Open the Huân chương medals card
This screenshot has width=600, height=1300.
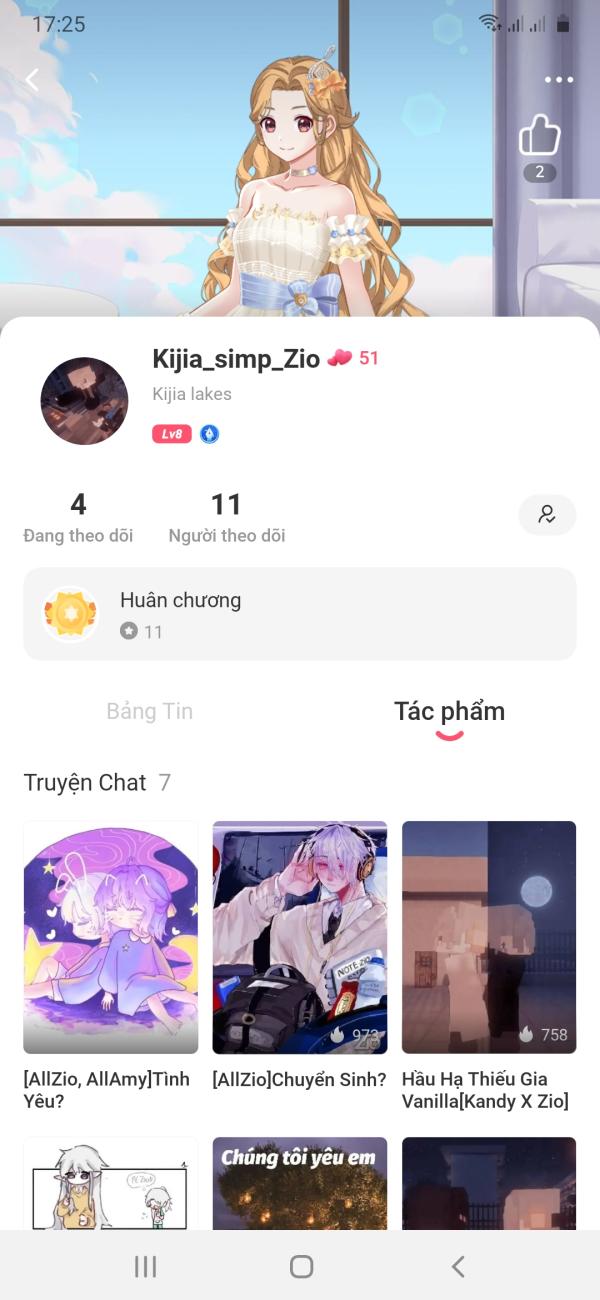(300, 614)
